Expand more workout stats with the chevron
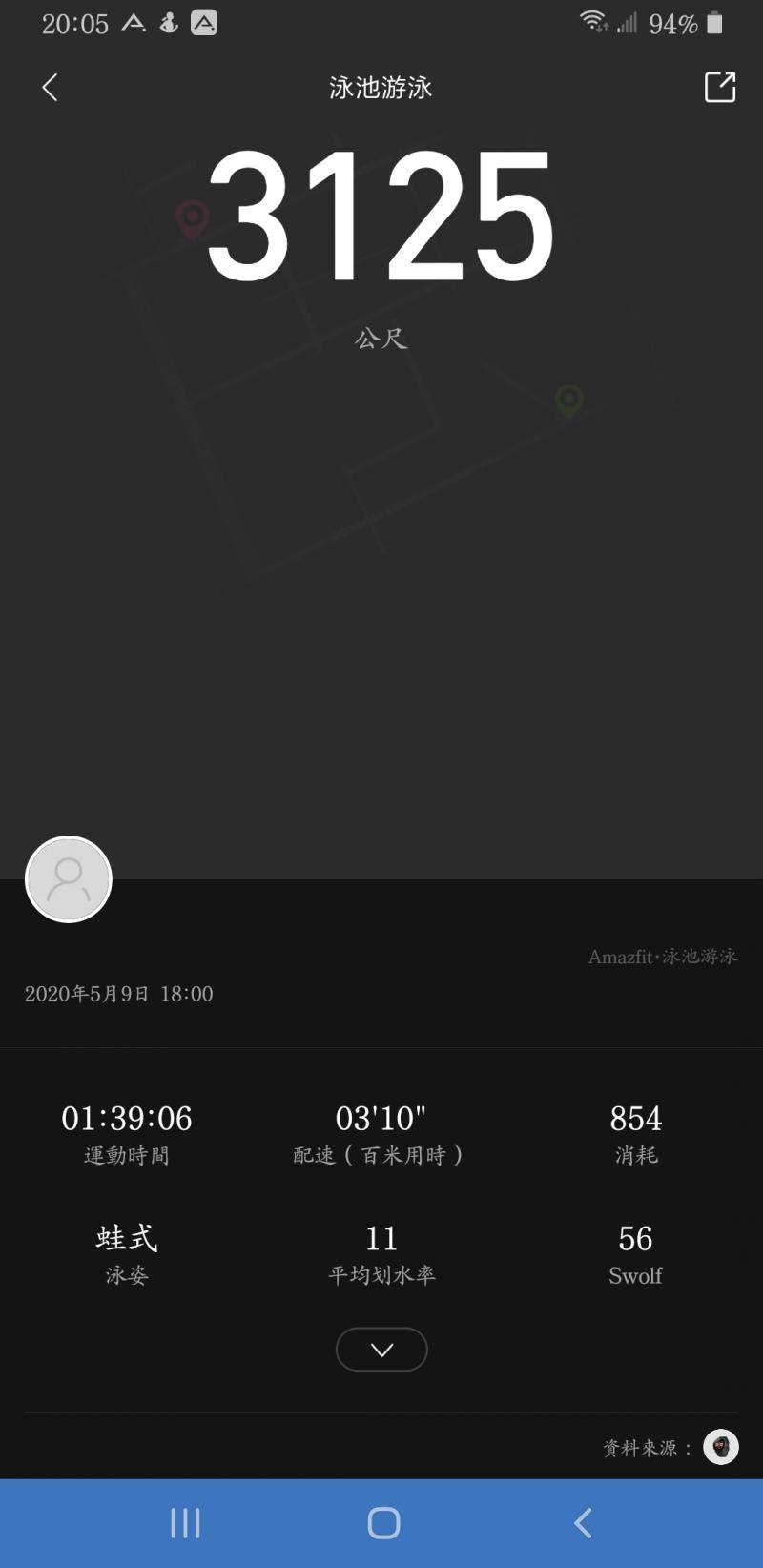The height and width of the screenshot is (1568, 763). [x=381, y=1350]
